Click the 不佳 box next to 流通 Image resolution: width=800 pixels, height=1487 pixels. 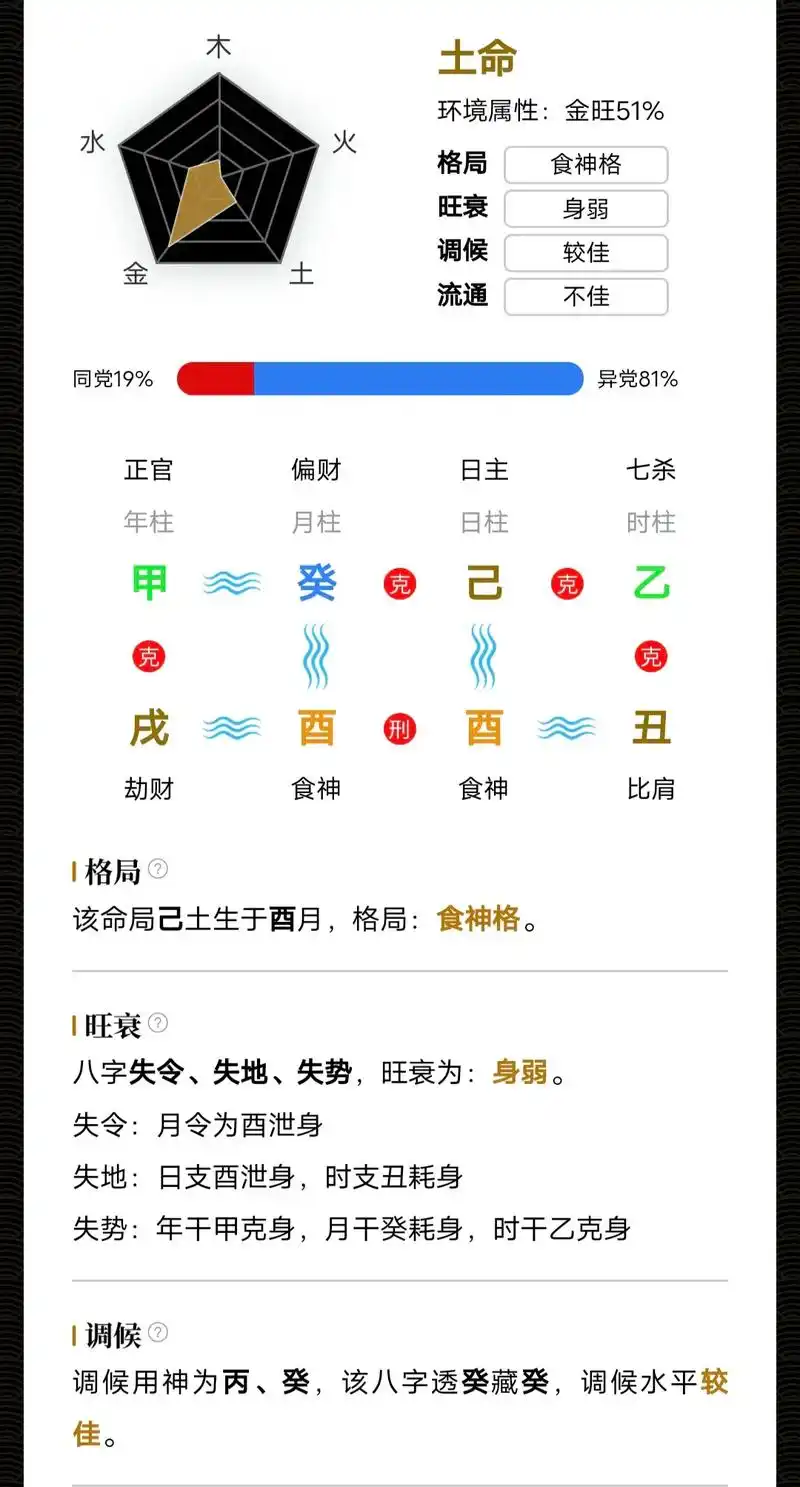[586, 297]
